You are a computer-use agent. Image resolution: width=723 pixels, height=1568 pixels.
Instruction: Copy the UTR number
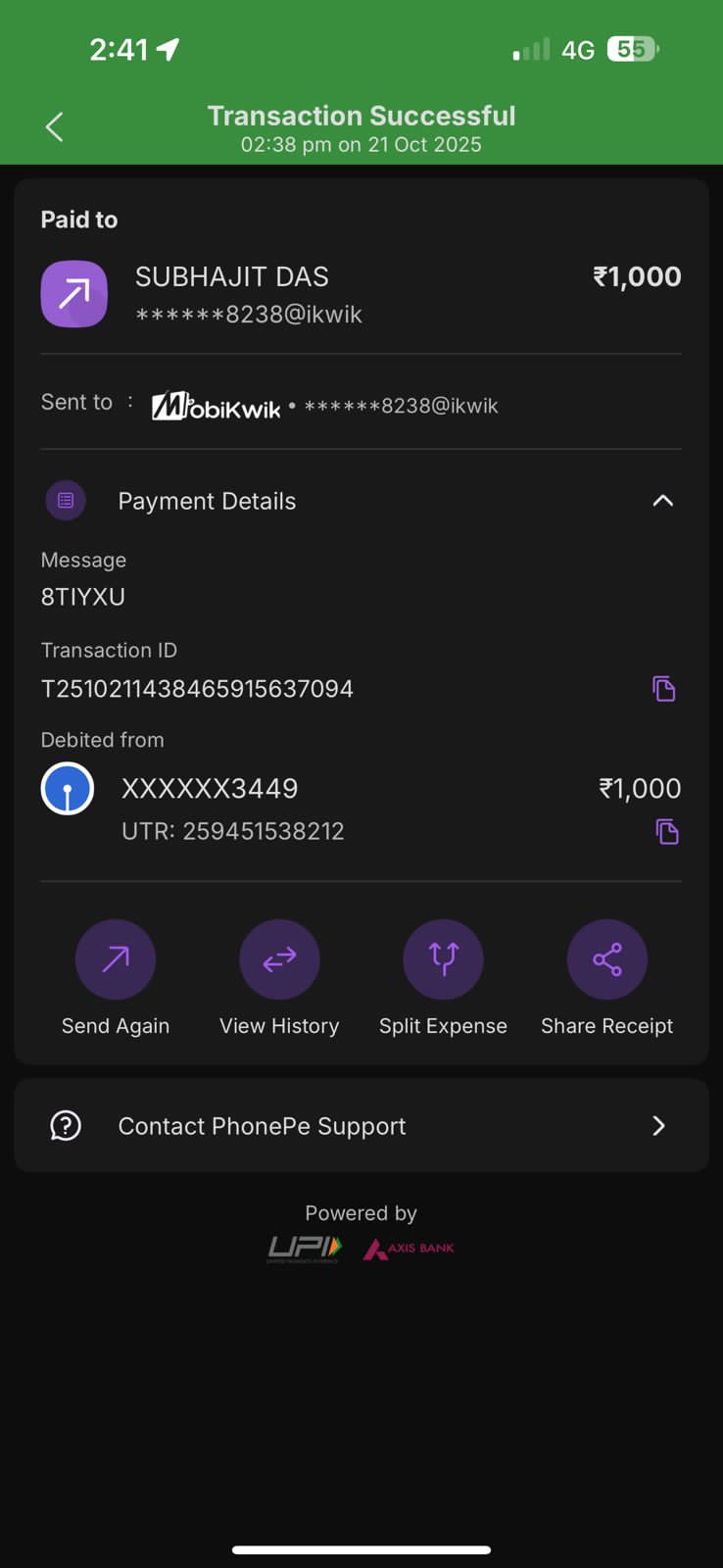click(666, 832)
